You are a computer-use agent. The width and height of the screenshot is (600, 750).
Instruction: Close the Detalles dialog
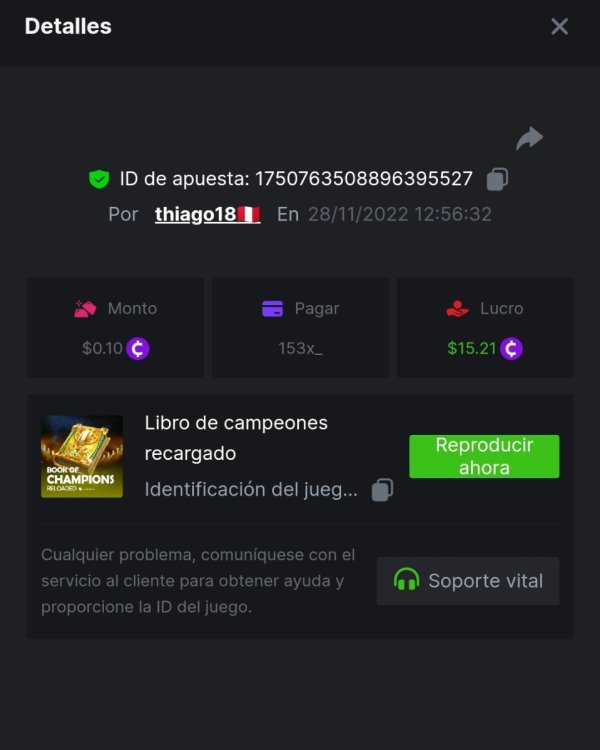pos(559,27)
